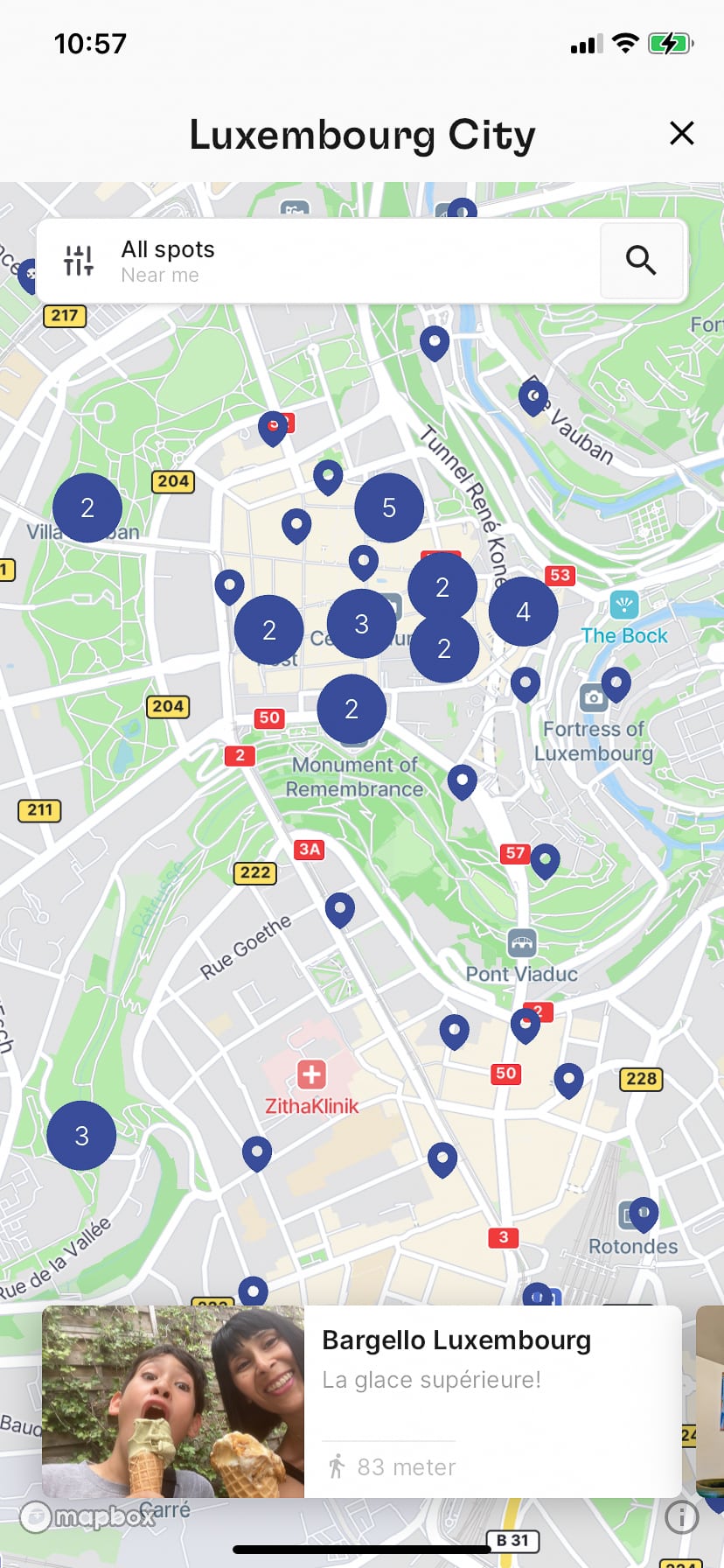This screenshot has height=1568, width=724.
Task: Select the spot pin near Rue Goethe
Action: (x=340, y=908)
